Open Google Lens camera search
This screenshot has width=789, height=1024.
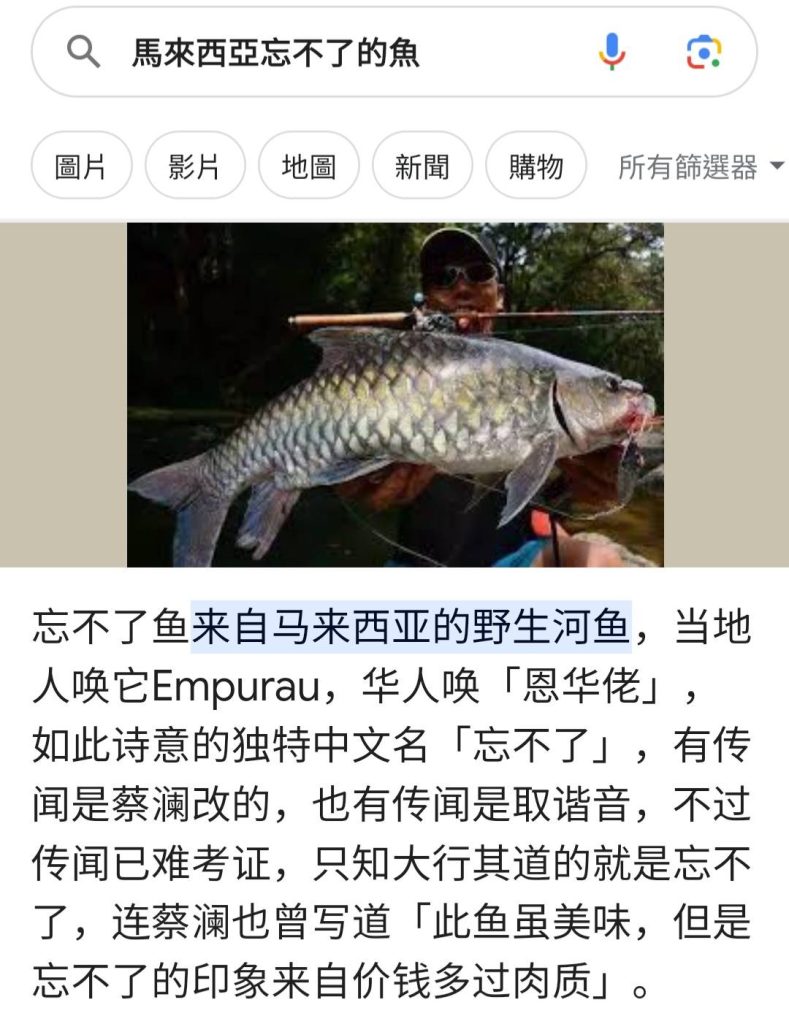(704, 52)
